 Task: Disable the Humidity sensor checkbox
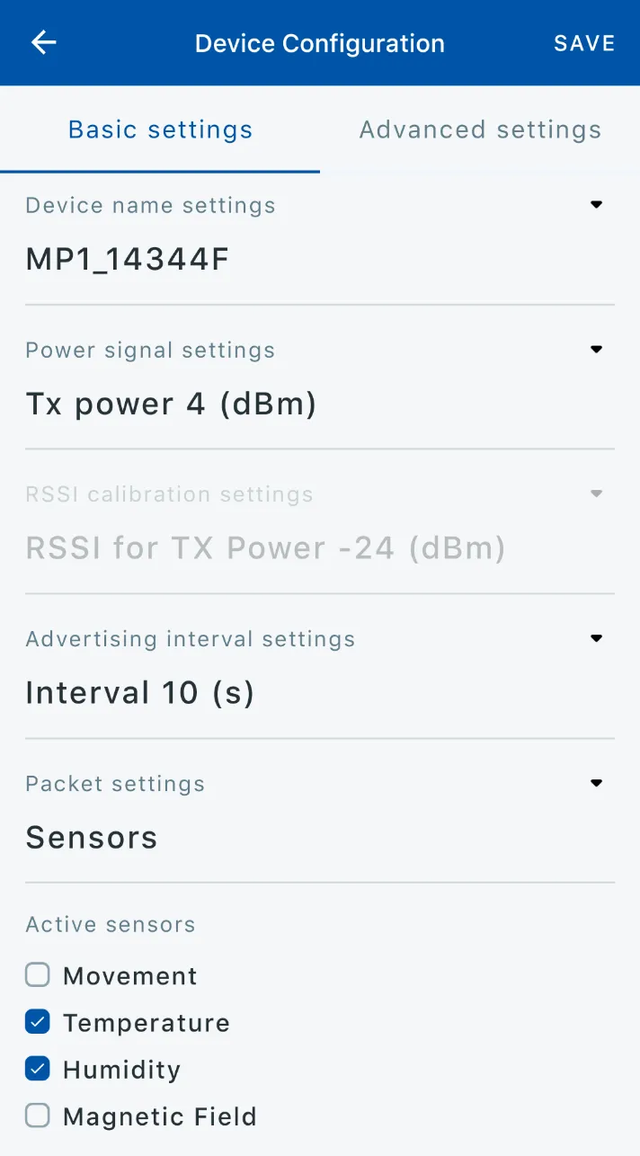(38, 1069)
